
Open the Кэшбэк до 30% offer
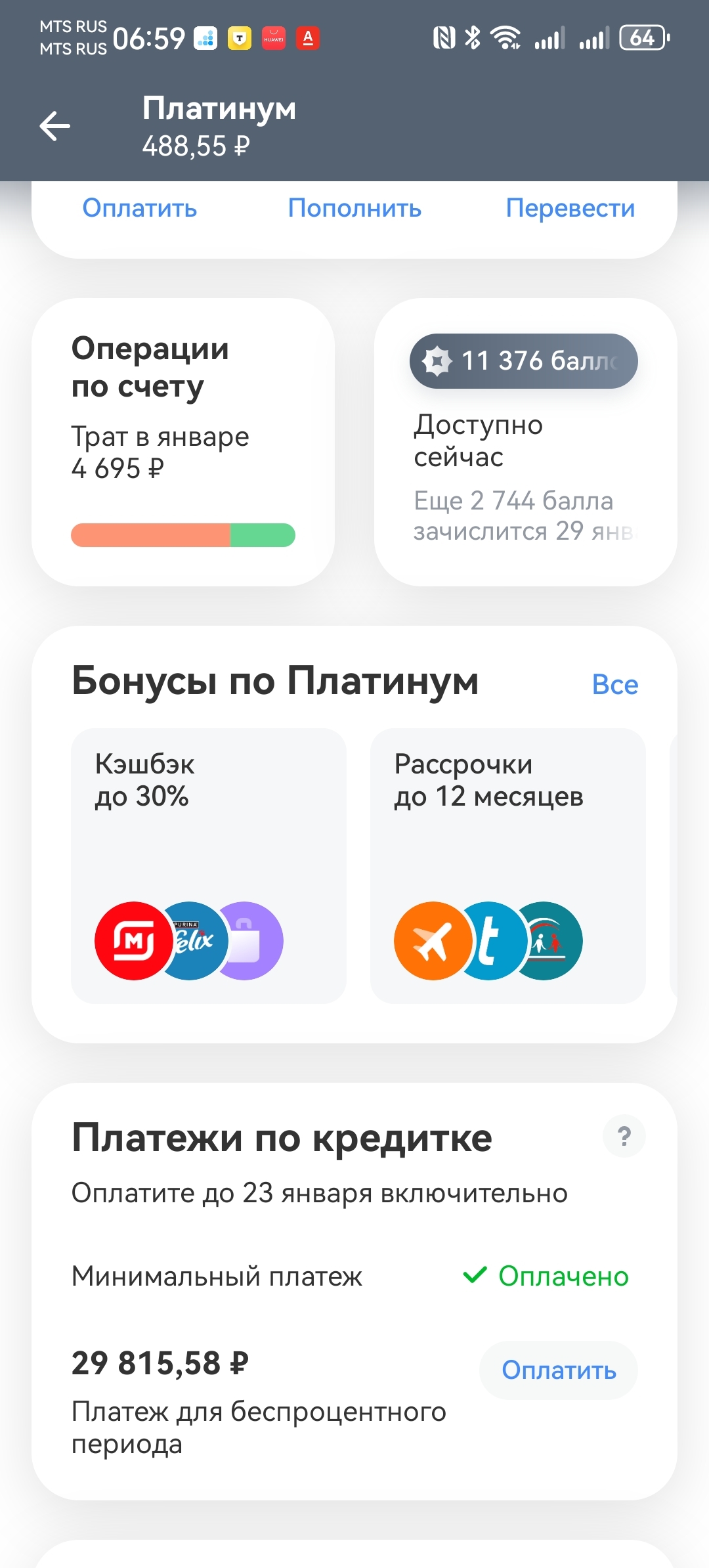pyautogui.click(x=208, y=865)
